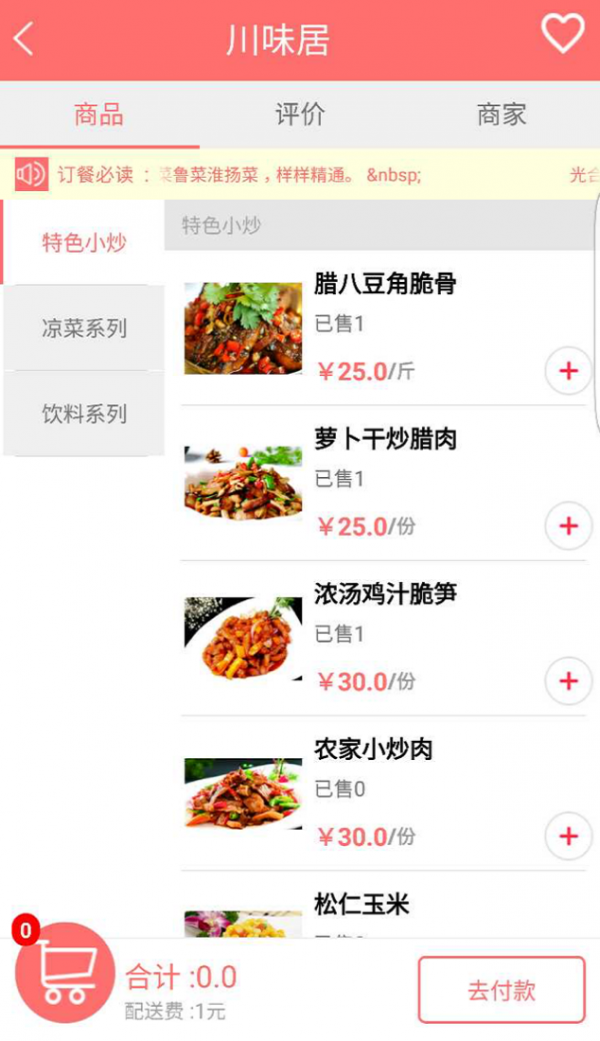Switch to the 评价 tab
Image resolution: width=600 pixels, height=1041 pixels.
pos(300,114)
